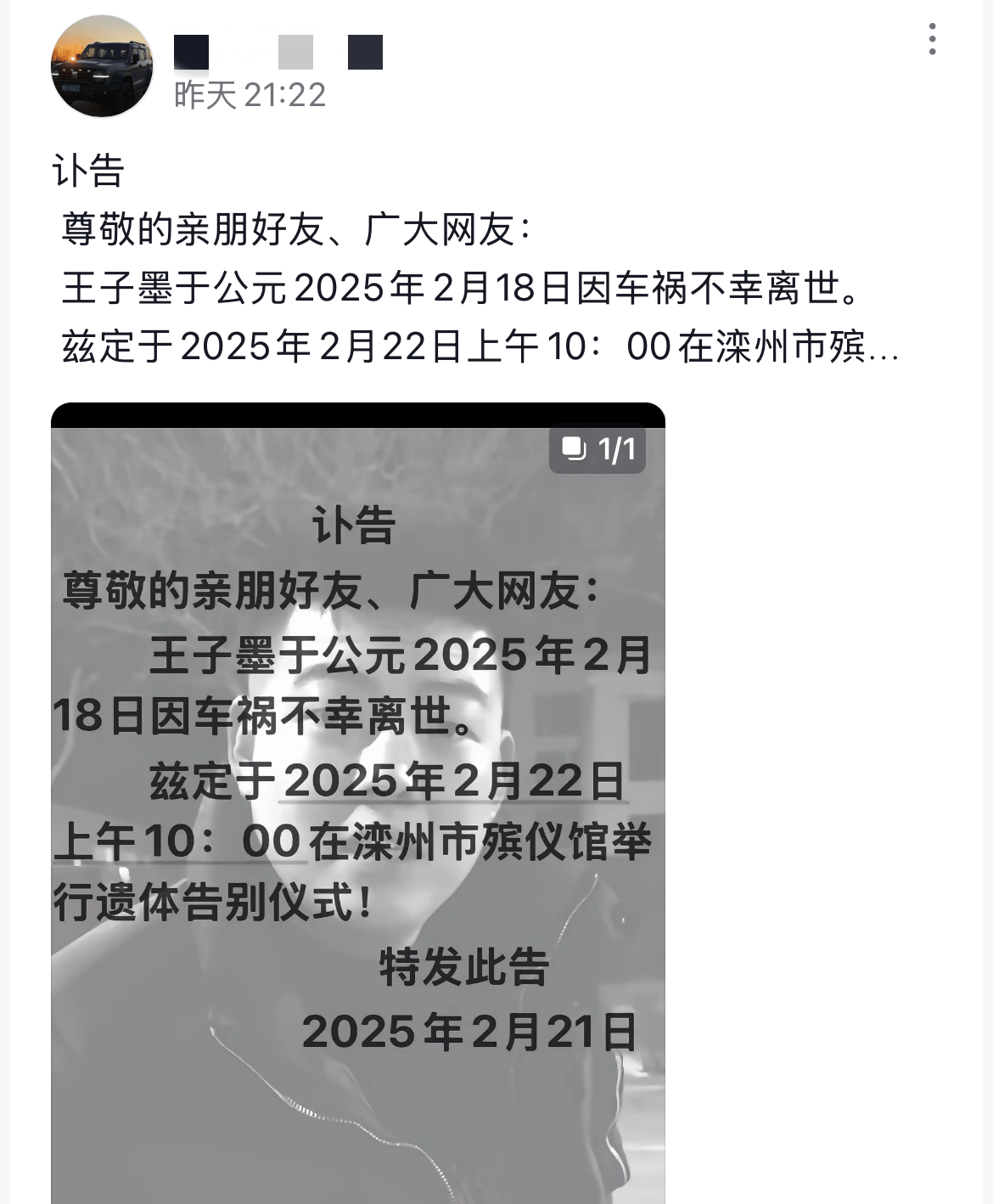The image size is (993, 1204).
Task: Open the three-dot overflow menu
Action: pyautogui.click(x=932, y=39)
